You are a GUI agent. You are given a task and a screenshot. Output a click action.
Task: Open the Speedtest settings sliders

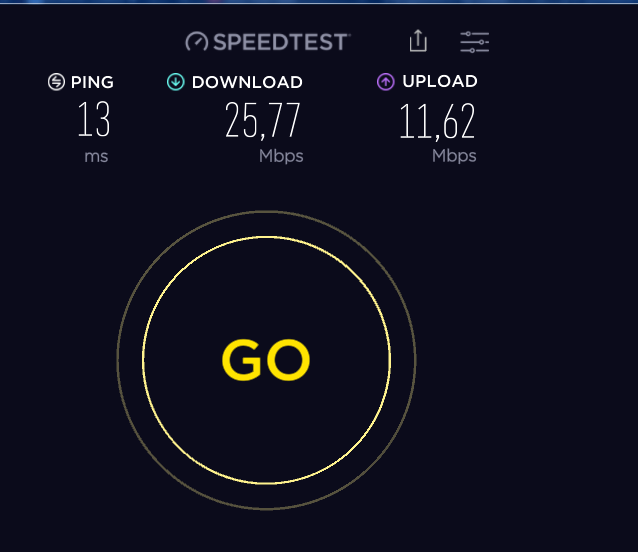click(x=474, y=41)
